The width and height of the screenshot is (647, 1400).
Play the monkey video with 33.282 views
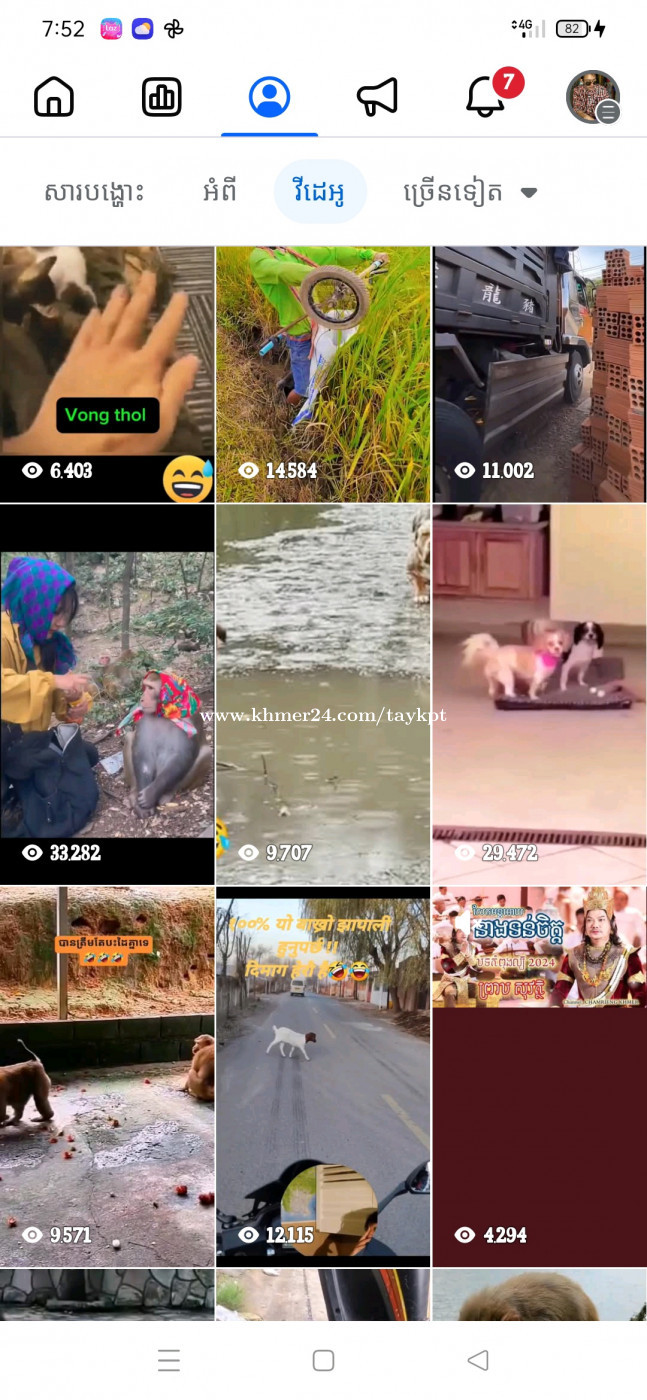pyautogui.click(x=107, y=694)
